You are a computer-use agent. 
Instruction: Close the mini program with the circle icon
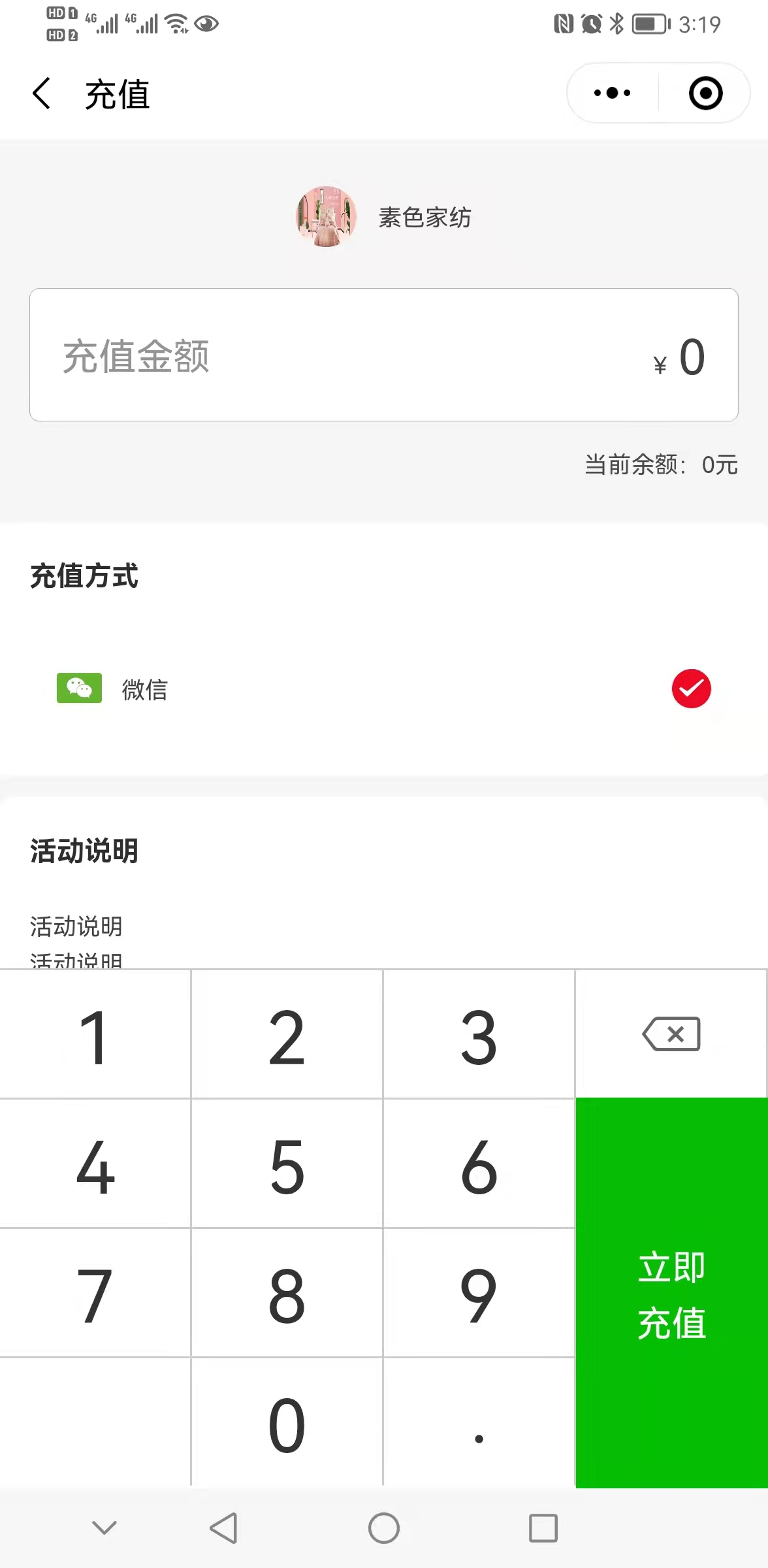pos(706,93)
